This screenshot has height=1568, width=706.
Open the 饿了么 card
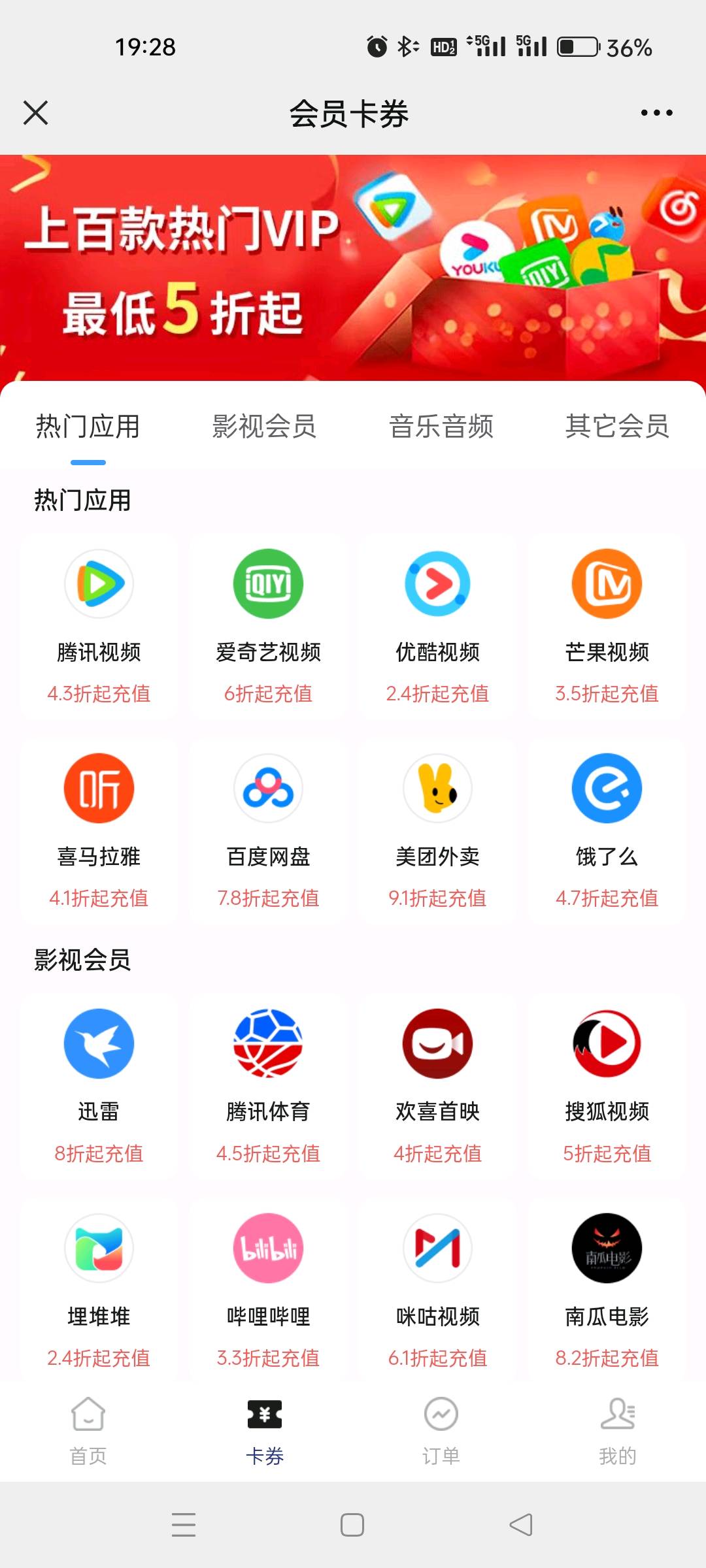[x=607, y=830]
